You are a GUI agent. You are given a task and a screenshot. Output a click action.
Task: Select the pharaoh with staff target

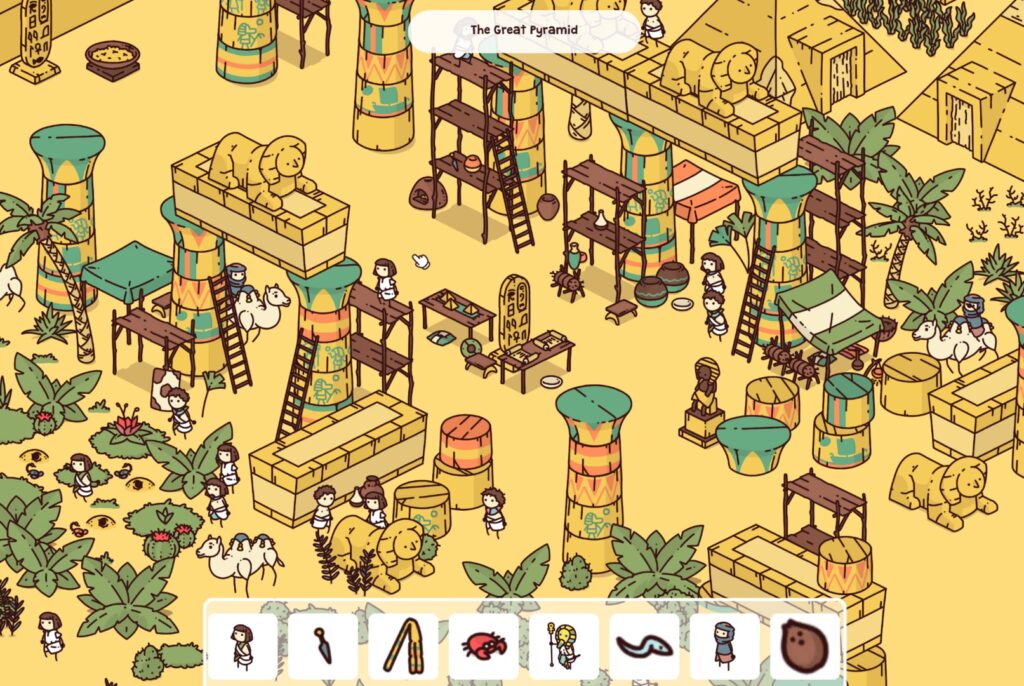coord(564,646)
